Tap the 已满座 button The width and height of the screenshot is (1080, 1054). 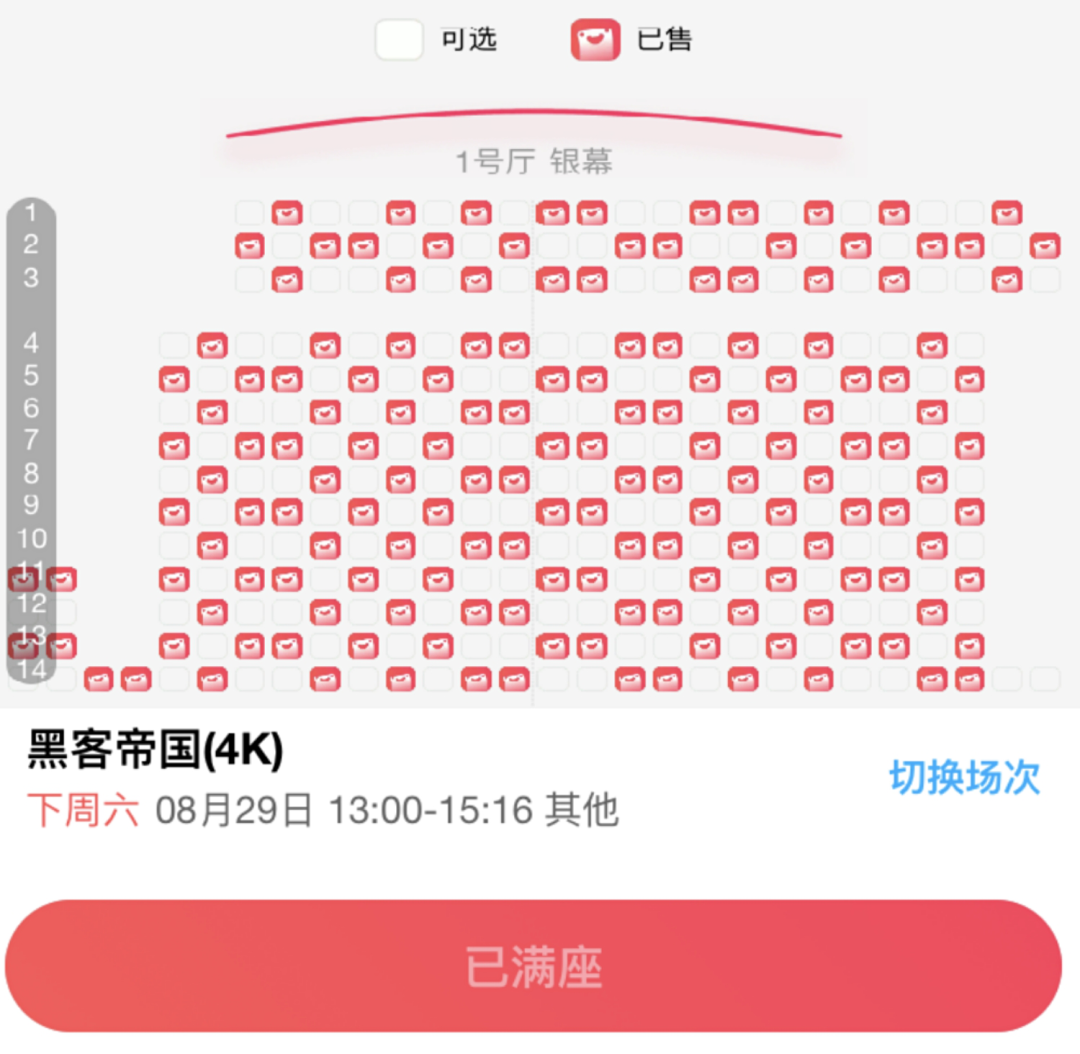[x=533, y=966]
